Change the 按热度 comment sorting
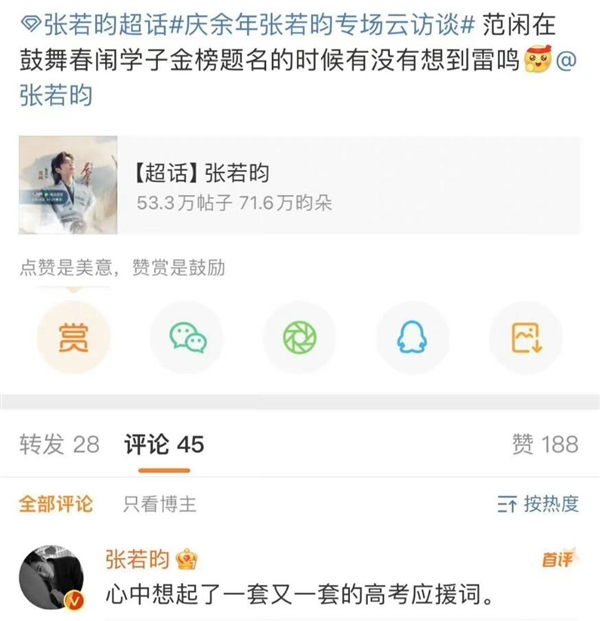 coord(539,504)
